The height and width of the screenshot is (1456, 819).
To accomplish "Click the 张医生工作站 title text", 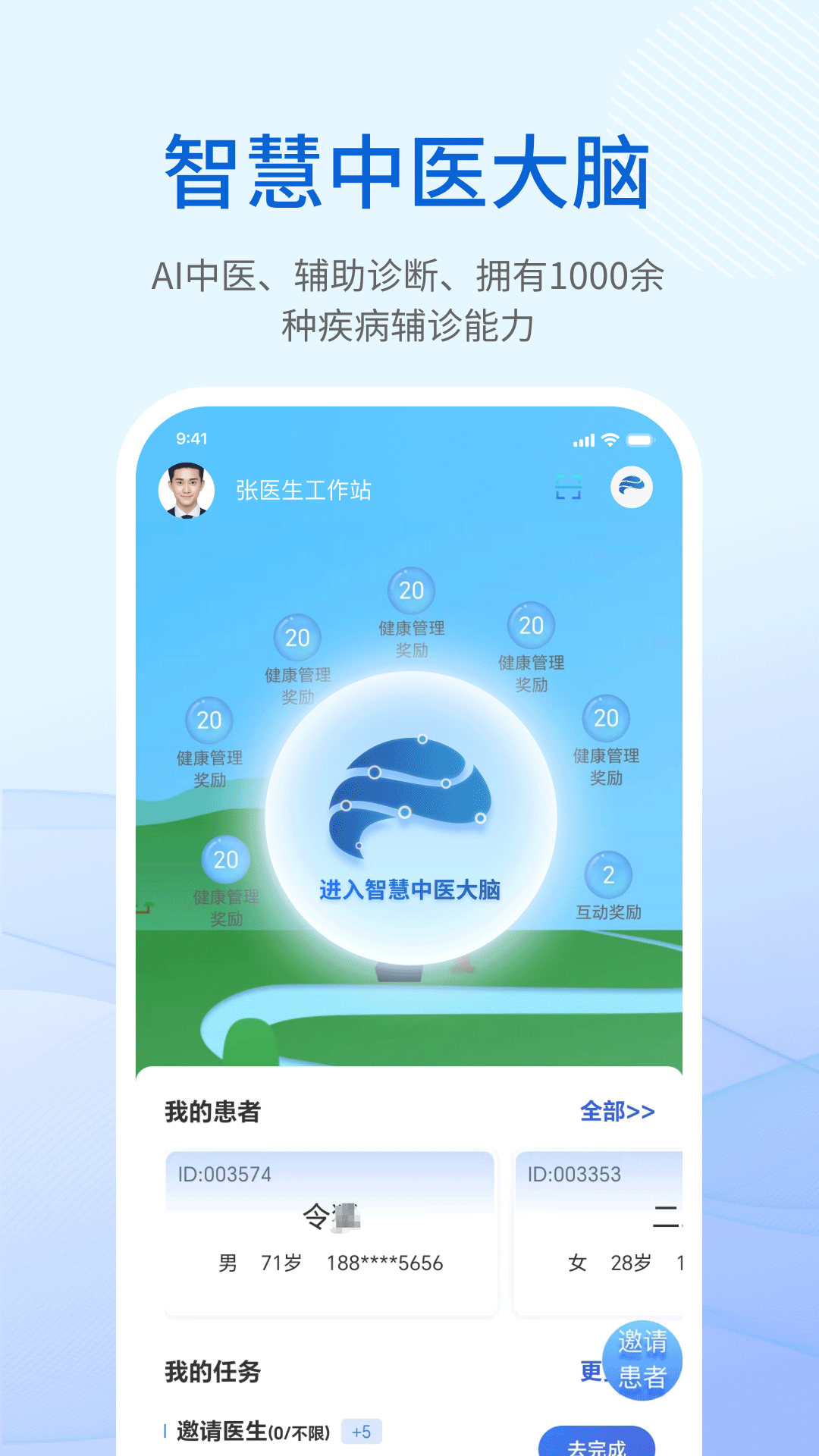I will pyautogui.click(x=303, y=489).
